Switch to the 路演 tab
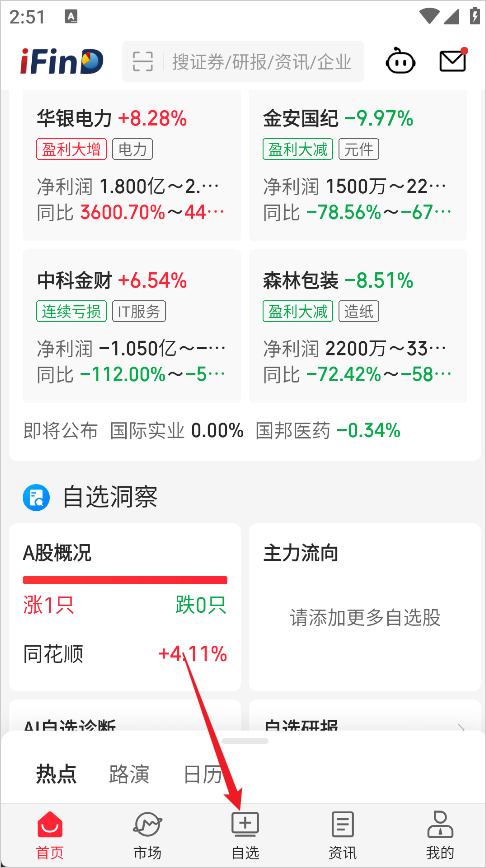 tap(129, 774)
